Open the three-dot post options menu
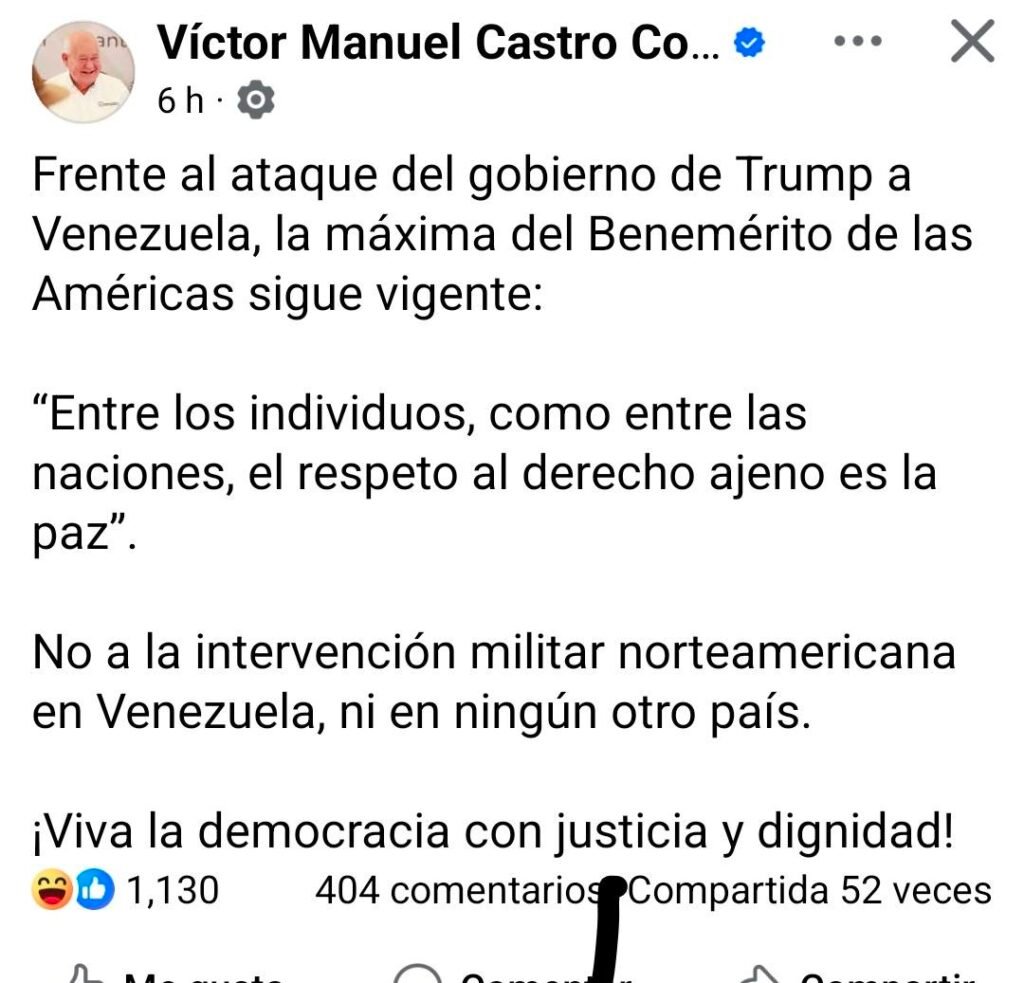Screen dimensions: 1024x983 [x=857, y=43]
